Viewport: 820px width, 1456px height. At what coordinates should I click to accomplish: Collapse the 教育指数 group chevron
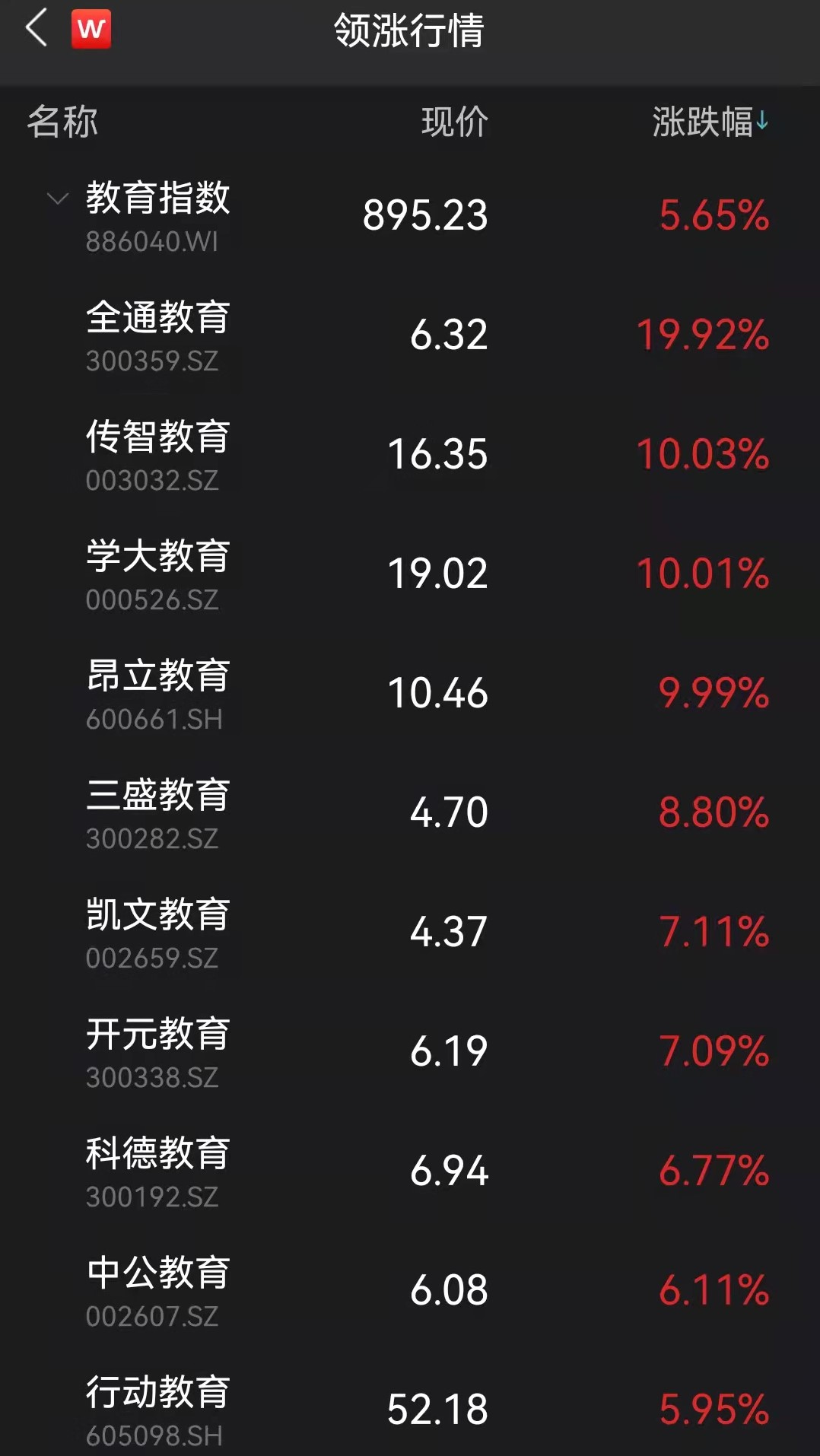(x=58, y=199)
